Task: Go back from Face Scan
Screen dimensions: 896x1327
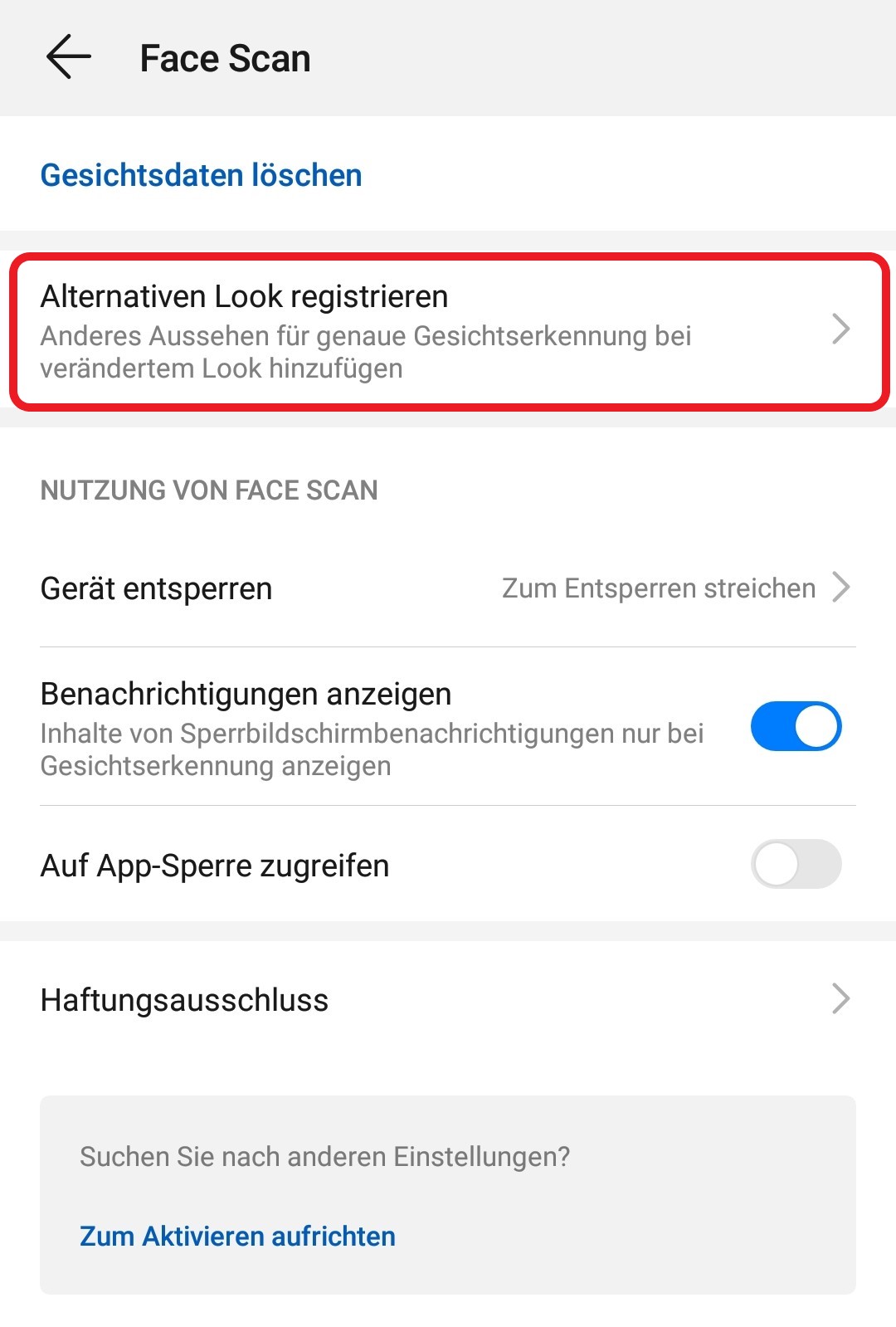Action: click(x=68, y=58)
